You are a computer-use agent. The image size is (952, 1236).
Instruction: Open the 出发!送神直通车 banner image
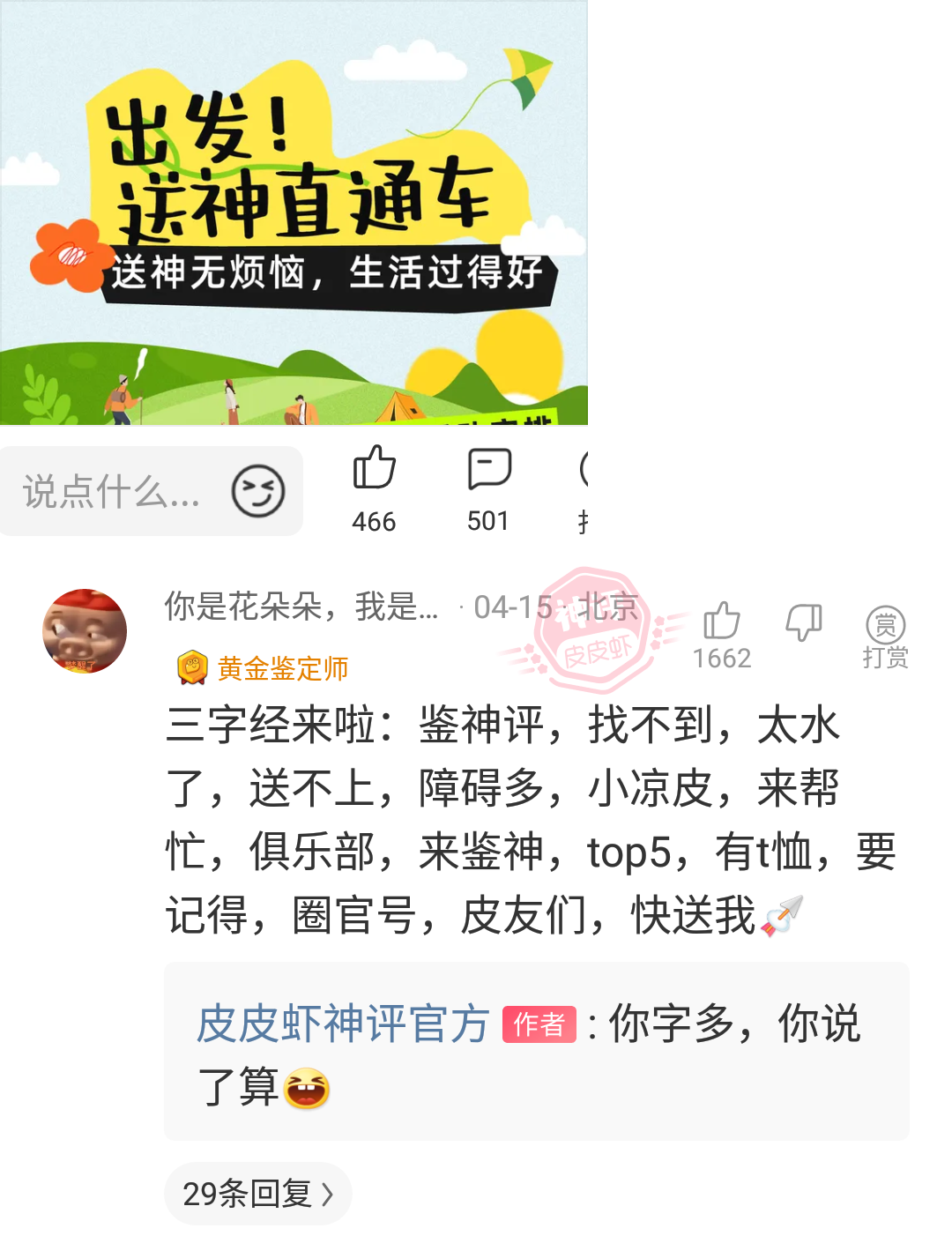click(294, 212)
